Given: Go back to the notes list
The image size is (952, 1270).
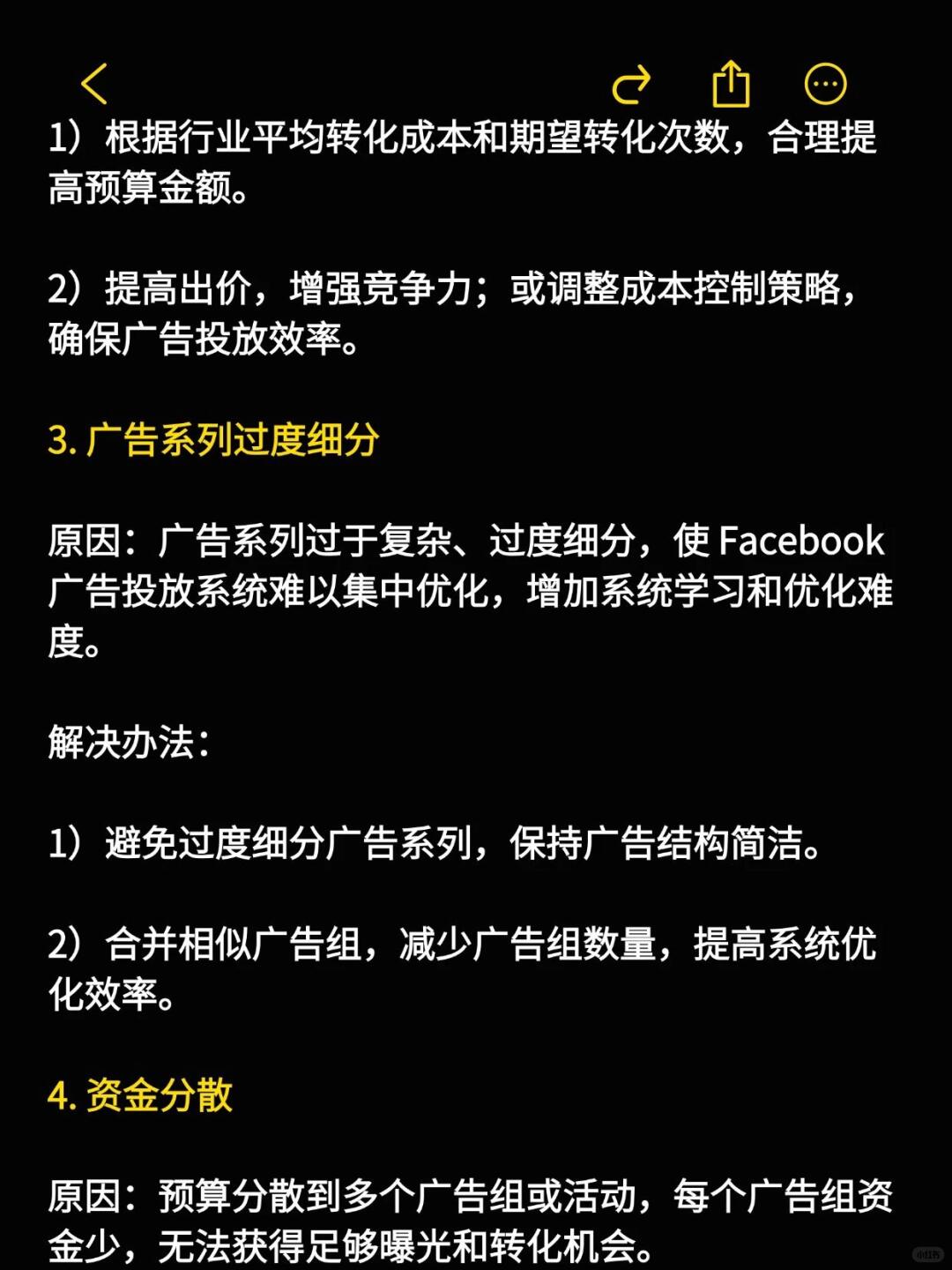Looking at the screenshot, I should [x=95, y=84].
